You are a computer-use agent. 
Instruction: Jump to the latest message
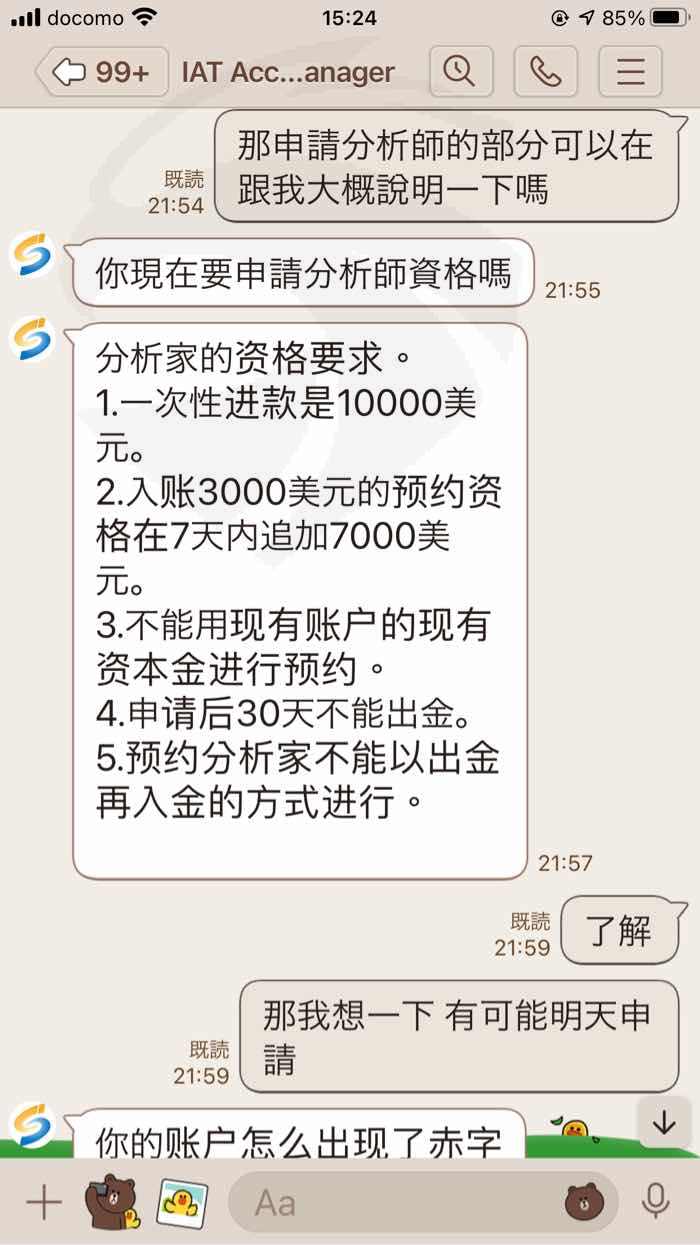[664, 1124]
